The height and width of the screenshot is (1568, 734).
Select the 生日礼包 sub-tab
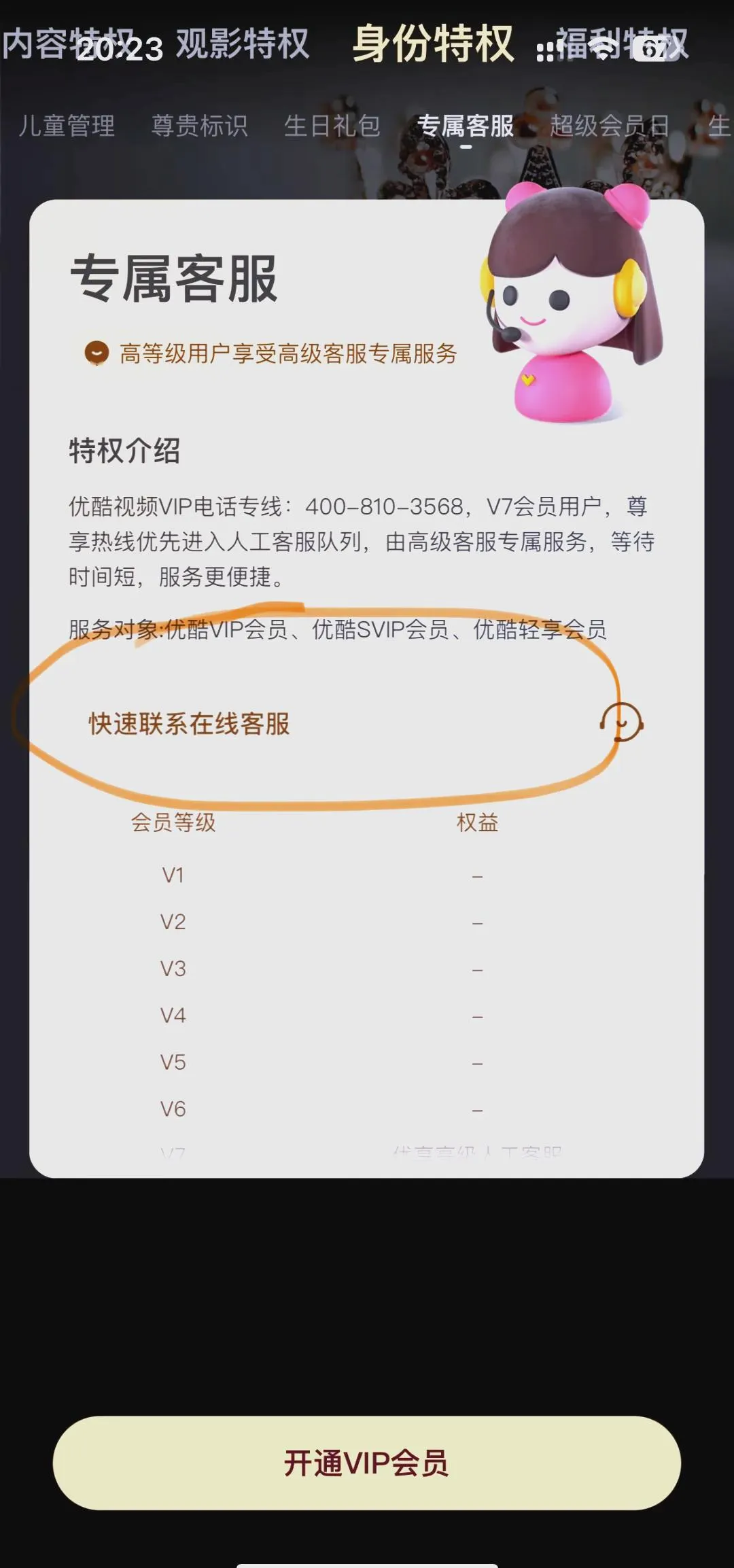tap(332, 126)
